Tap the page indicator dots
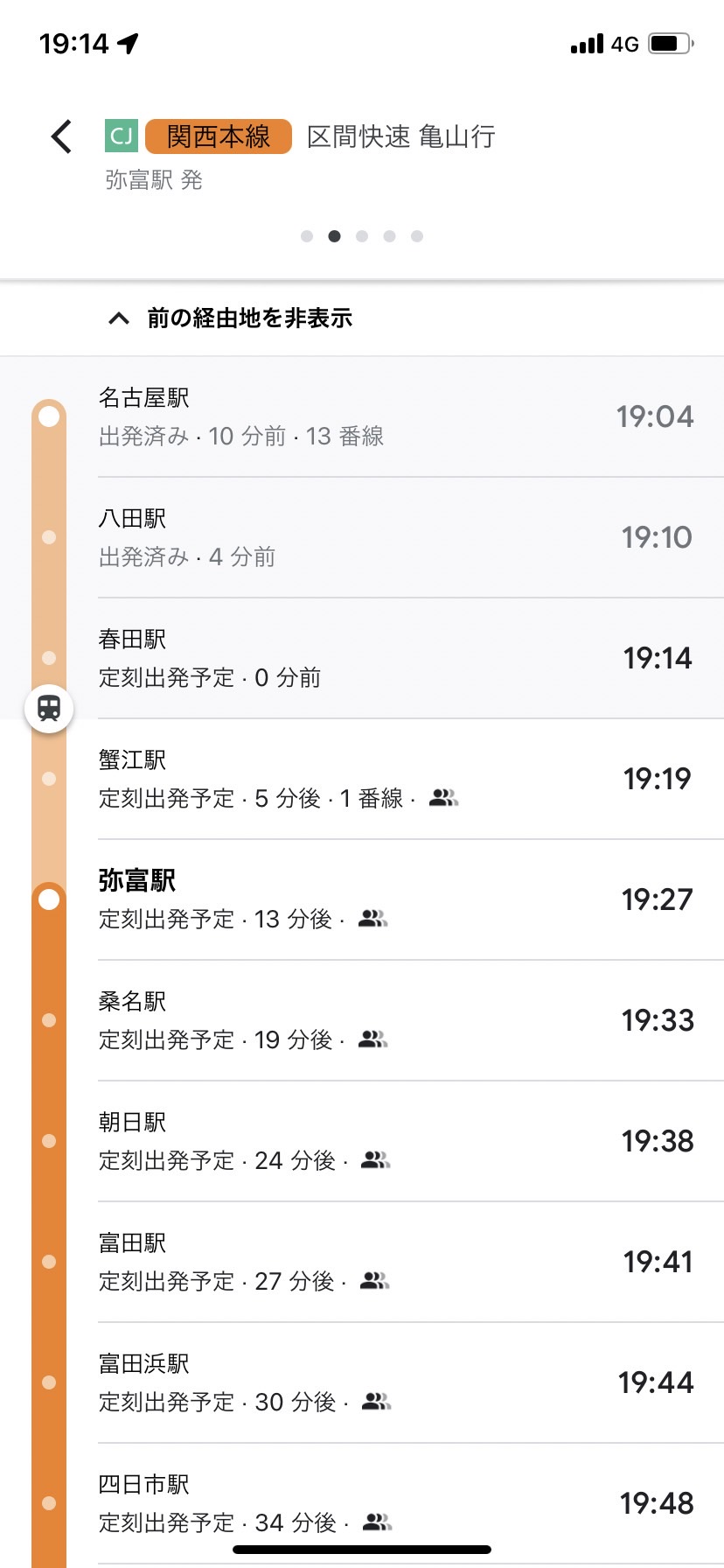The width and height of the screenshot is (724, 1568). click(362, 236)
